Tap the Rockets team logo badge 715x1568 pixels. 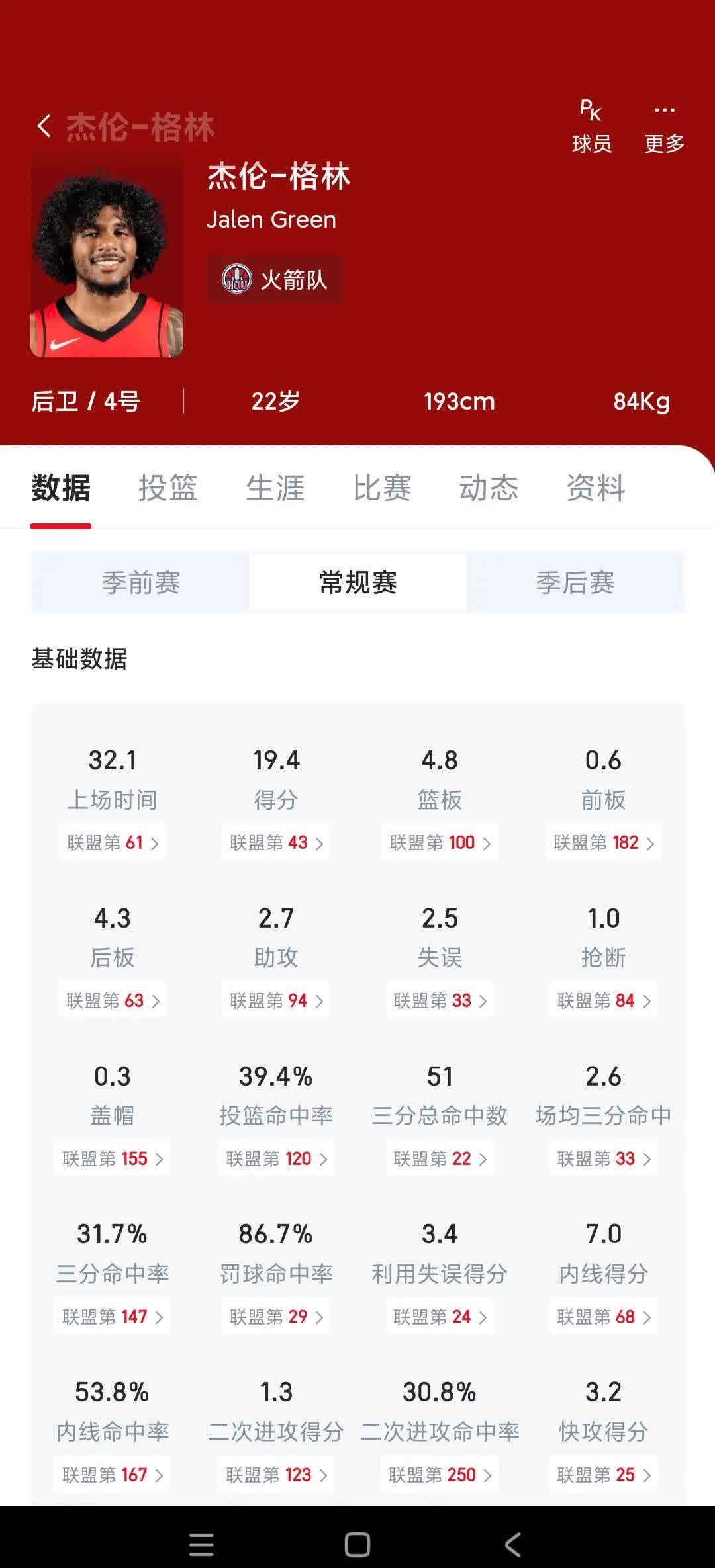coord(236,279)
